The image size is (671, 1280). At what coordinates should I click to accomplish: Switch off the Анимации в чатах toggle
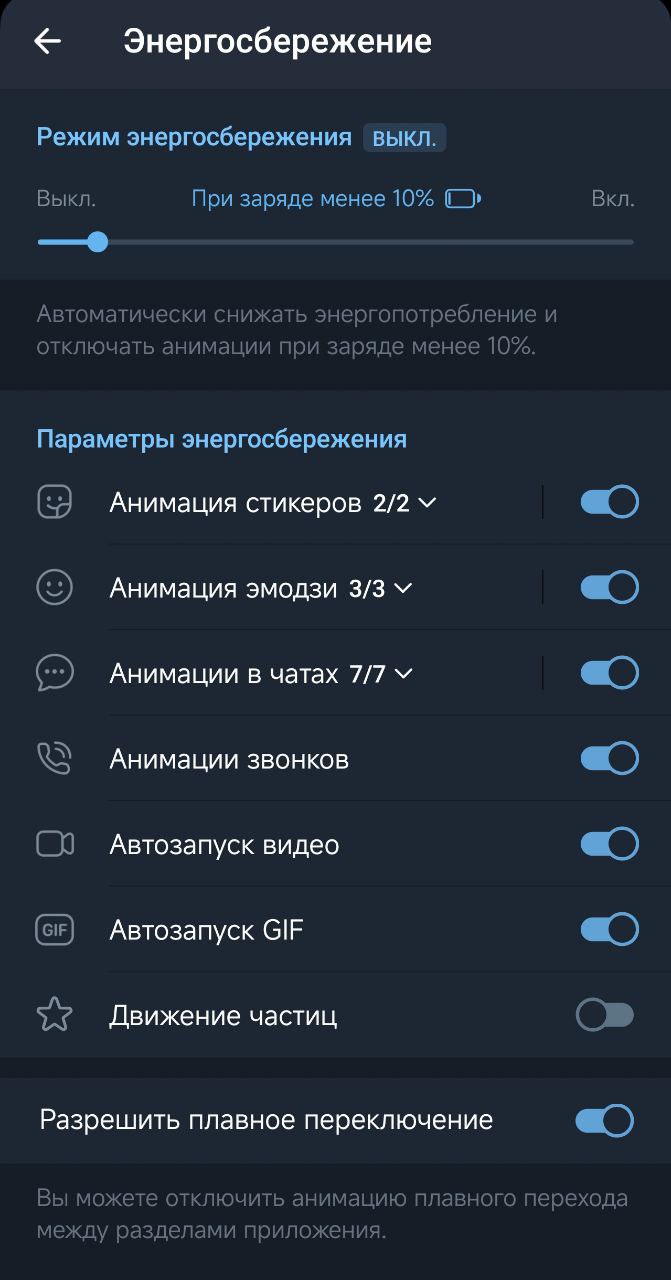(609, 673)
